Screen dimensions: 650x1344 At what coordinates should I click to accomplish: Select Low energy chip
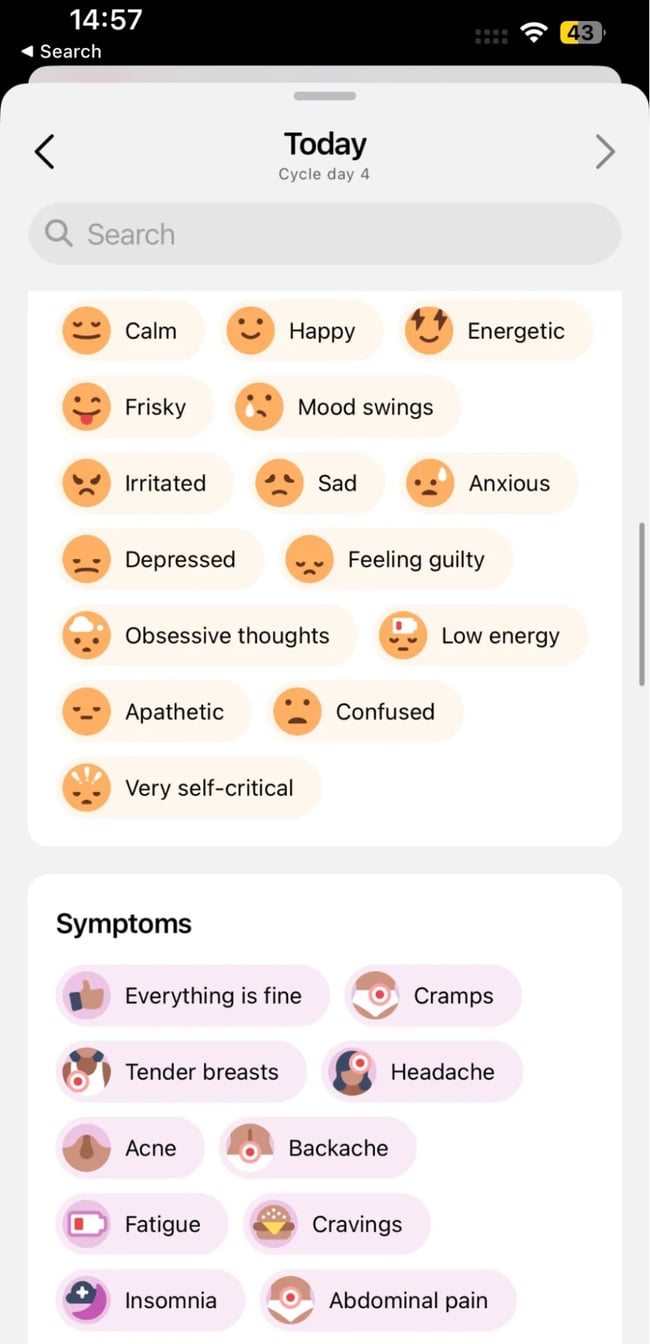coord(481,635)
